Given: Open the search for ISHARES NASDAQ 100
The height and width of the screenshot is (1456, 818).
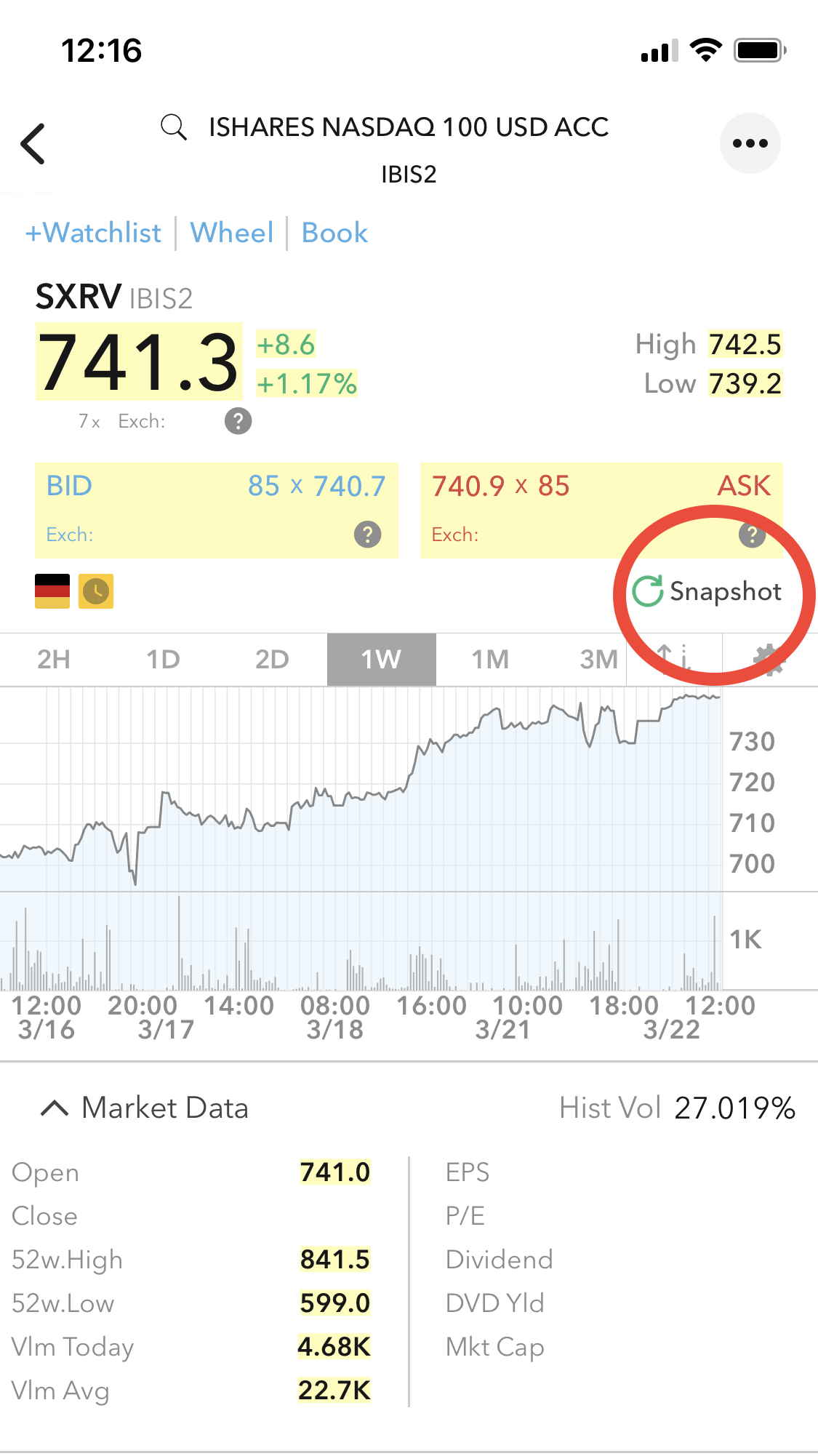Looking at the screenshot, I should (173, 127).
